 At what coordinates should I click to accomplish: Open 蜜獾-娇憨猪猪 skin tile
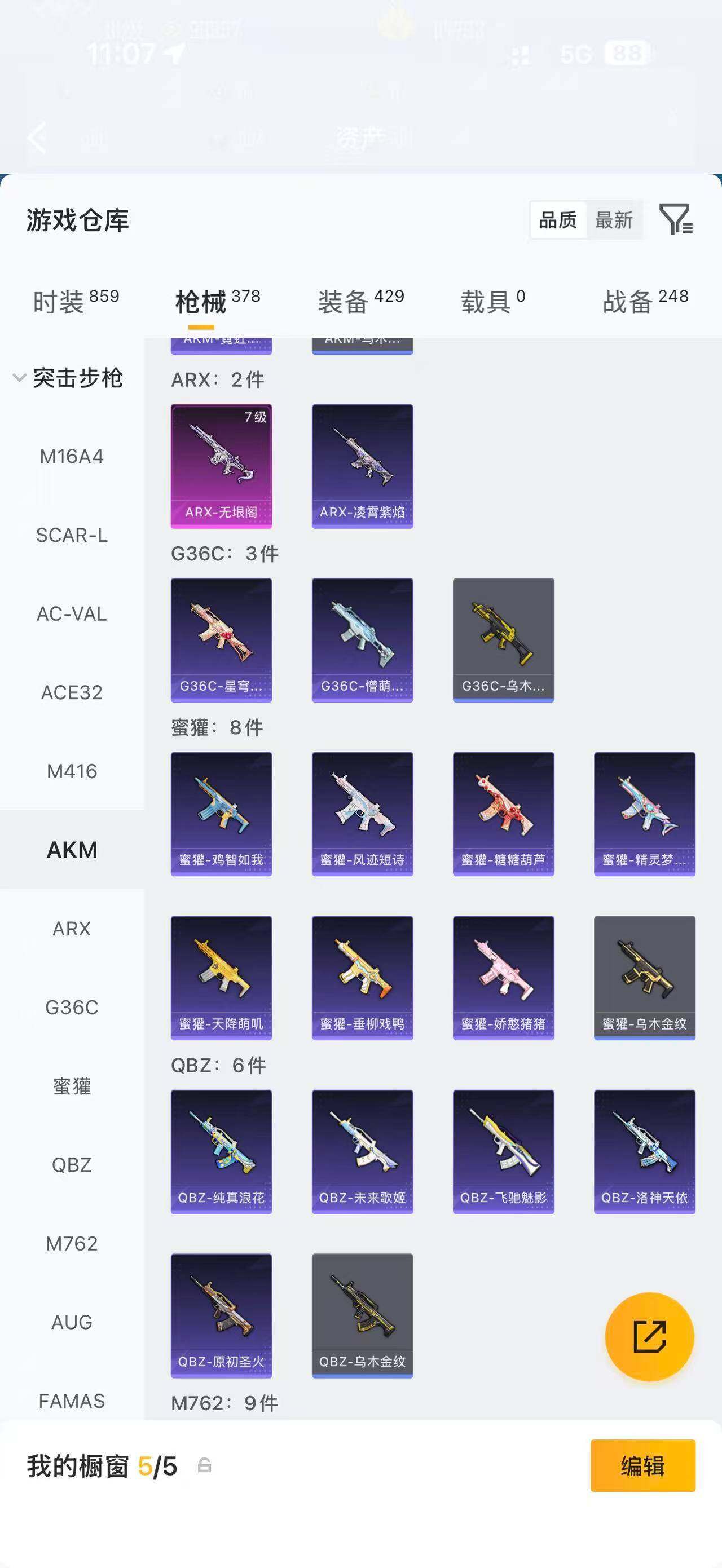click(504, 978)
